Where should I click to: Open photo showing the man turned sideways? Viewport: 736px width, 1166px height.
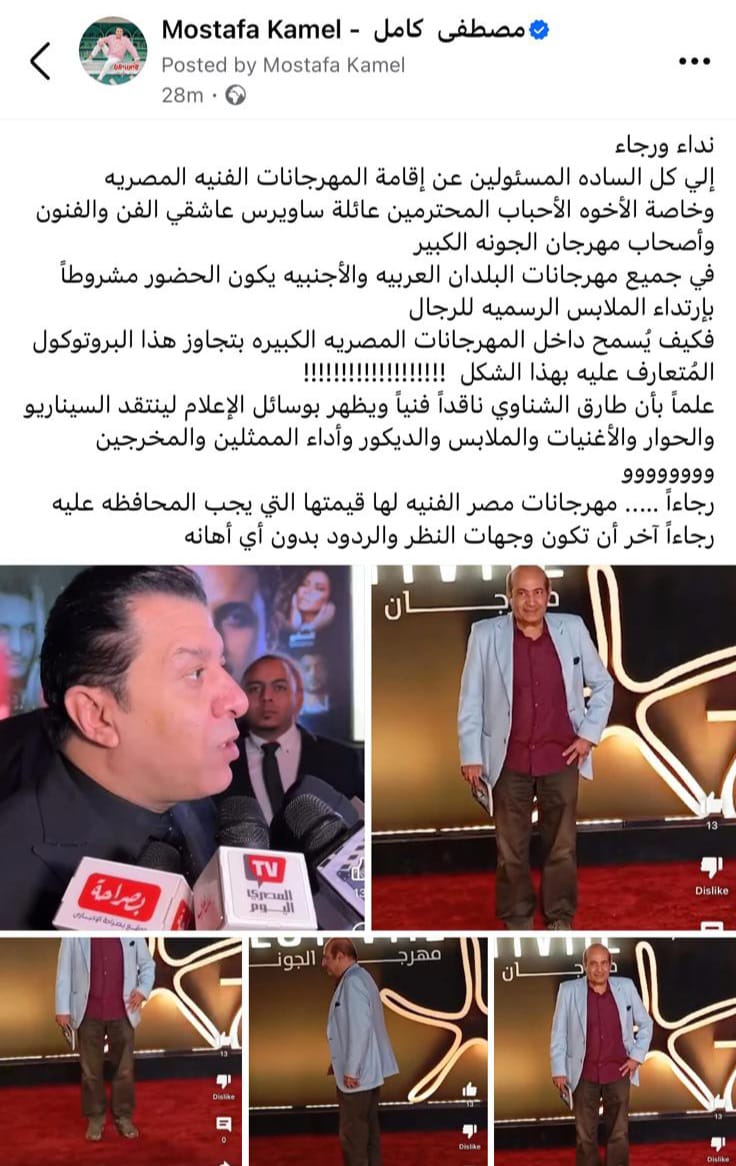368,1050
